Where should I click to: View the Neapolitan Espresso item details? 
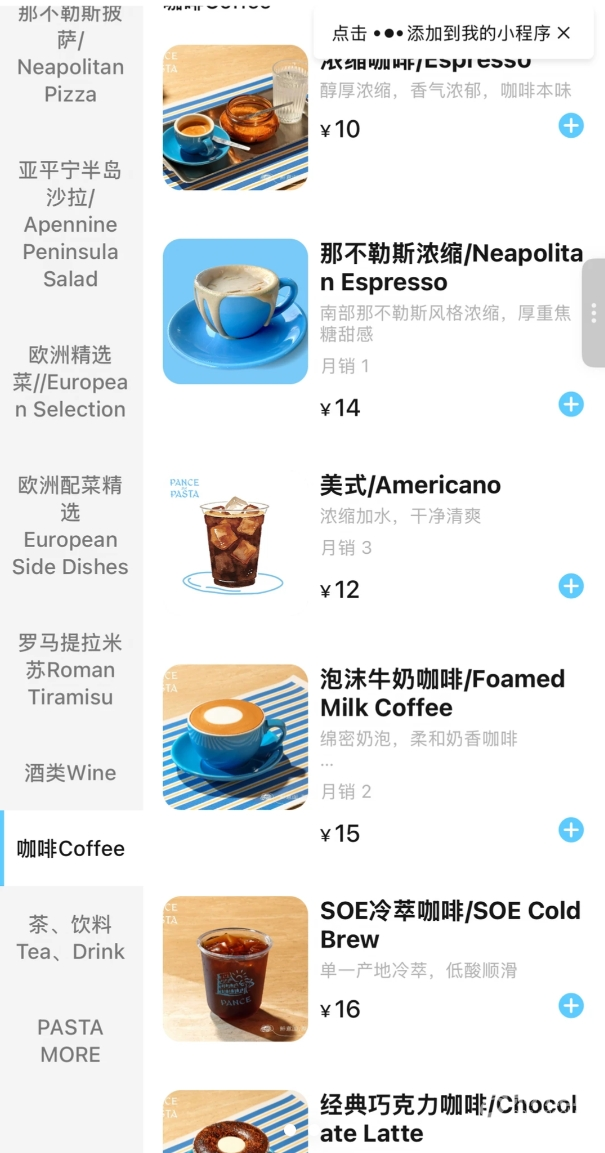click(x=451, y=268)
